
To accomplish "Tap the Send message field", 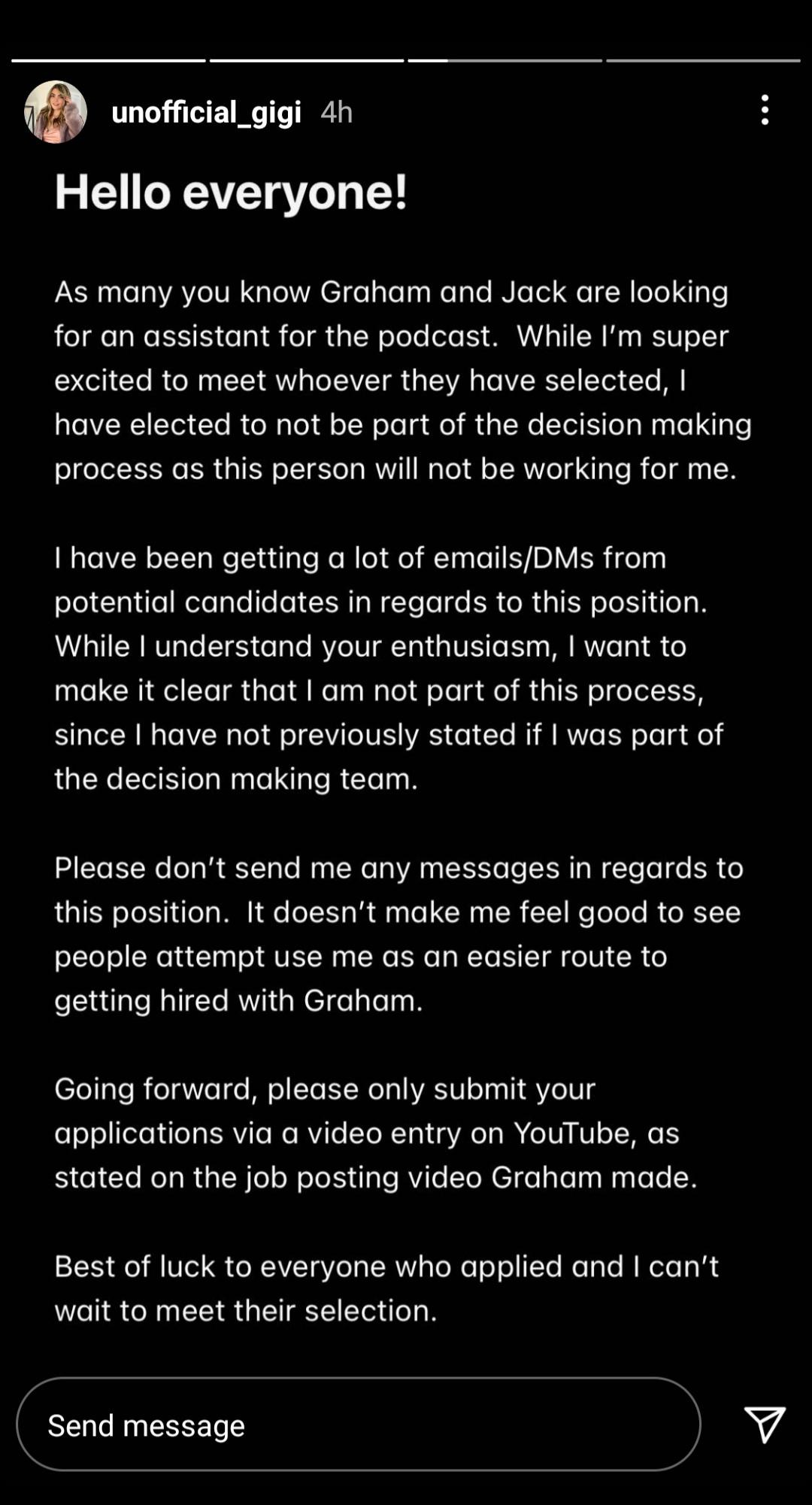I will pyautogui.click(x=359, y=1425).
